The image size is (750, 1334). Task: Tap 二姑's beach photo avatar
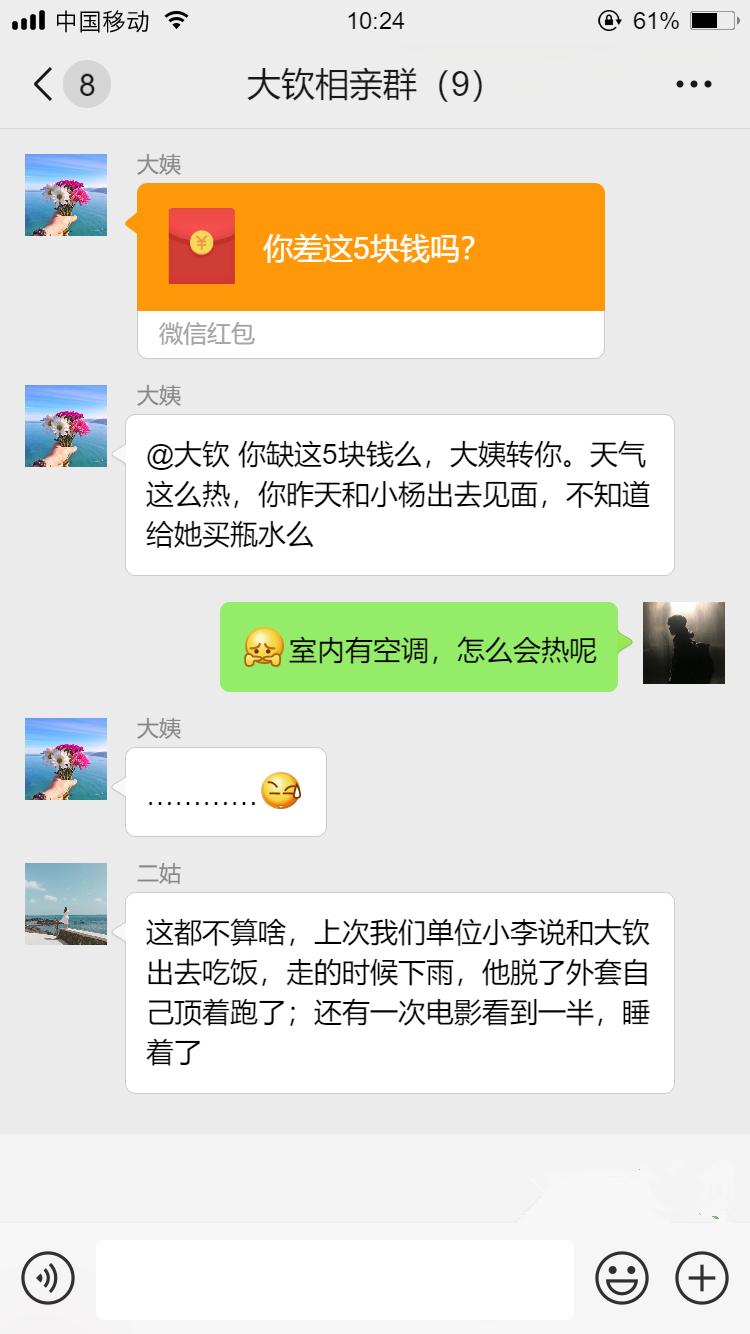click(x=65, y=903)
